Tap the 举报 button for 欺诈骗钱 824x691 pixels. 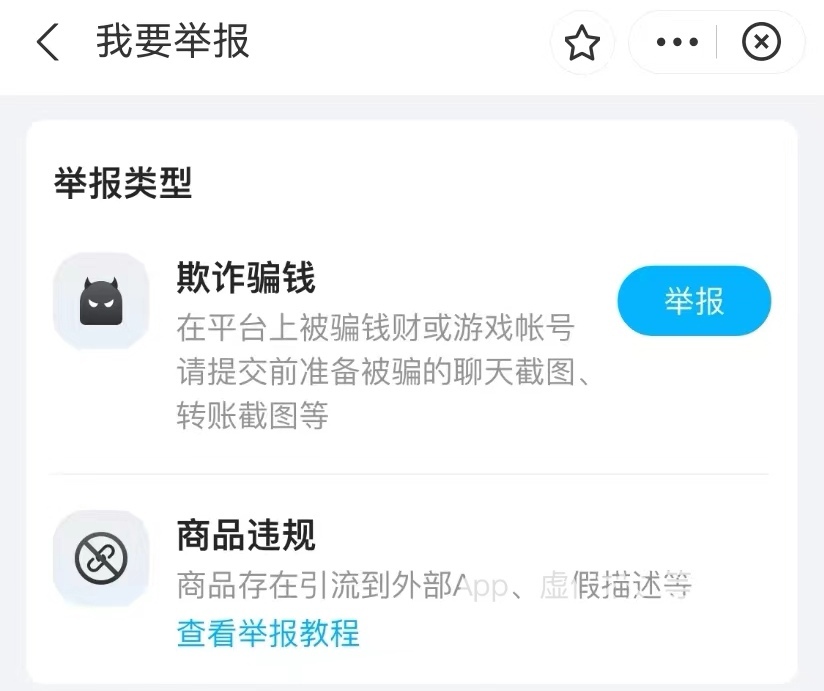[694, 301]
